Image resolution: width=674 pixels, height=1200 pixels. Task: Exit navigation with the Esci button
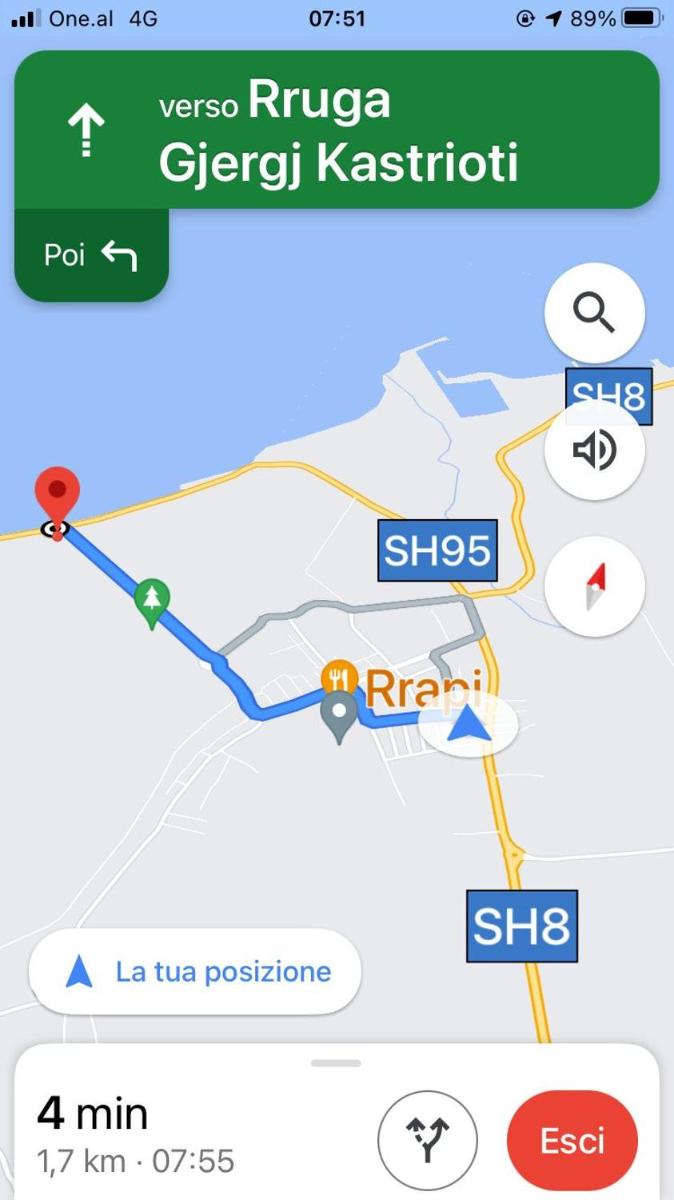click(572, 1141)
